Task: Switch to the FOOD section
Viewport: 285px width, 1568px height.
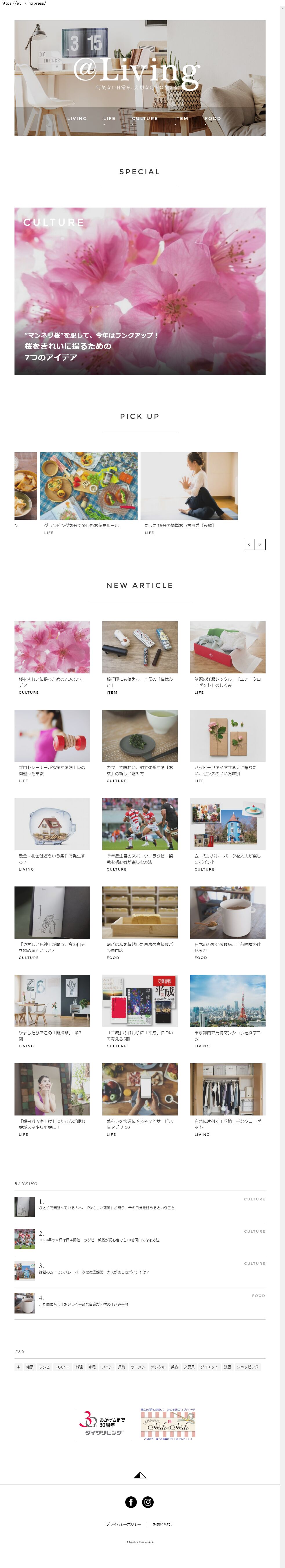Action: pyautogui.click(x=213, y=119)
